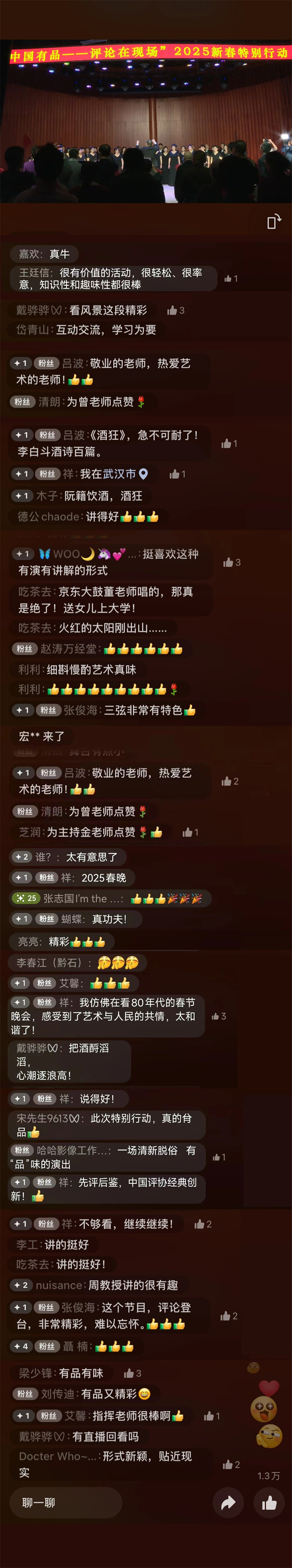Like the livestream with the thumbs-up button
This screenshot has width=292, height=1568.
[269, 1503]
